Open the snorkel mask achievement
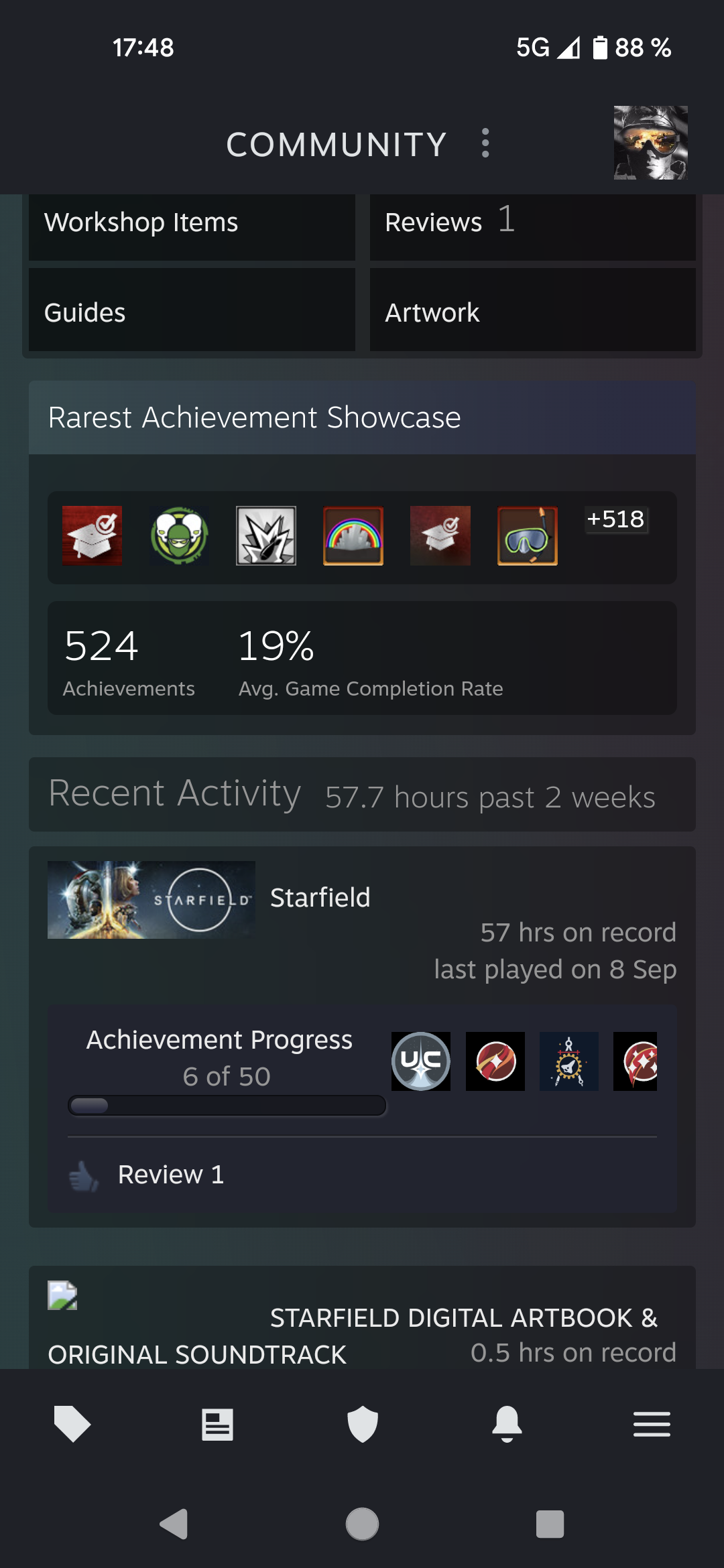Viewport: 724px width, 1568px height. point(527,536)
